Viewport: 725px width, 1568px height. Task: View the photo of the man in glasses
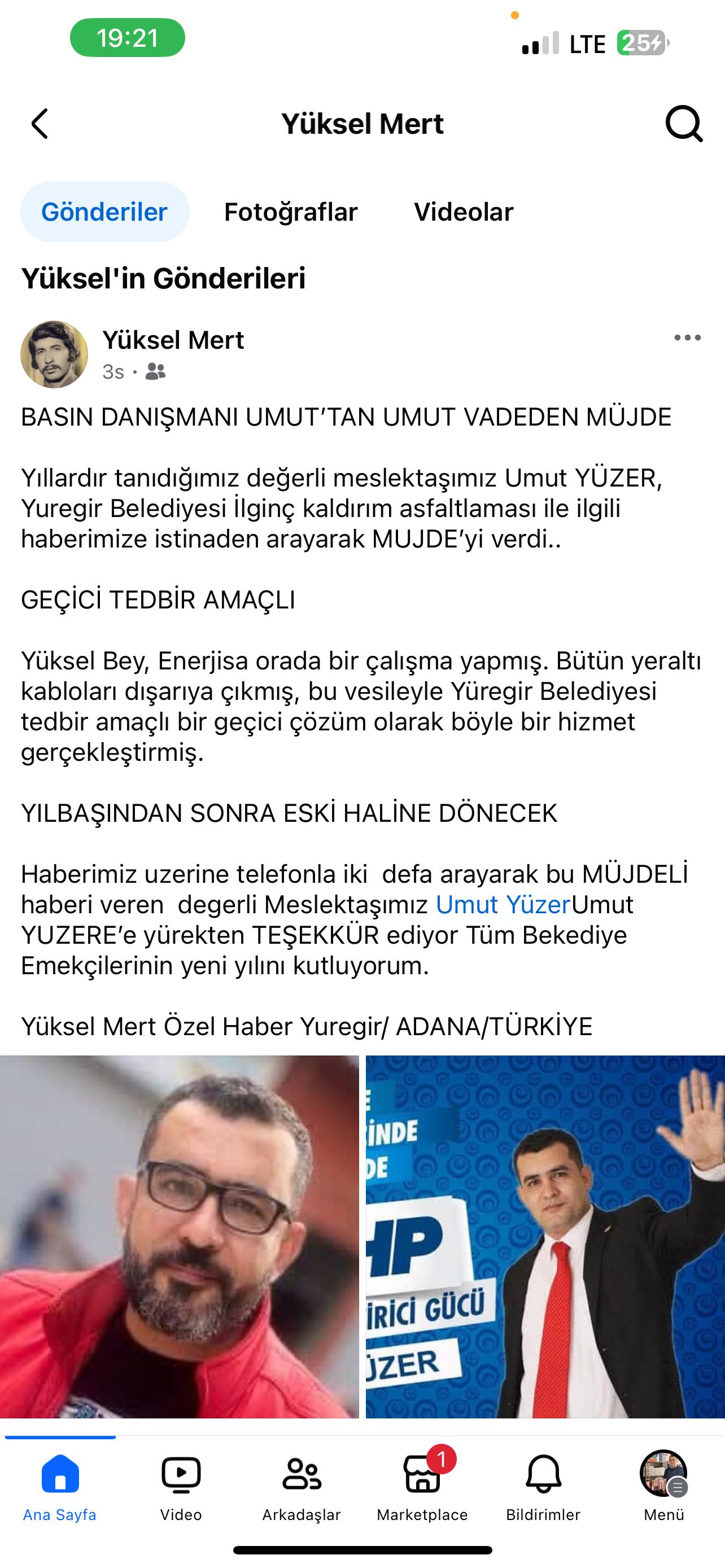pos(180,1236)
